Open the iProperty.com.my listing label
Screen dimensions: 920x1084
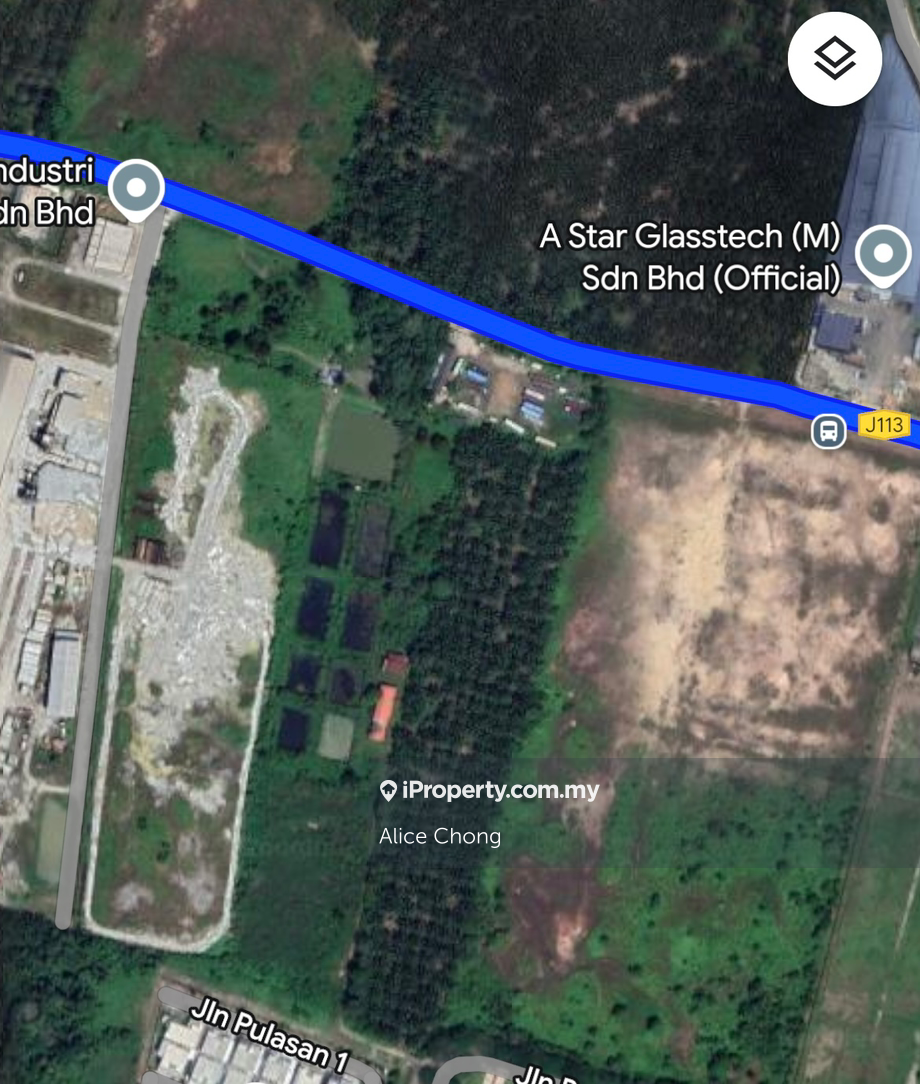pyautogui.click(x=501, y=790)
